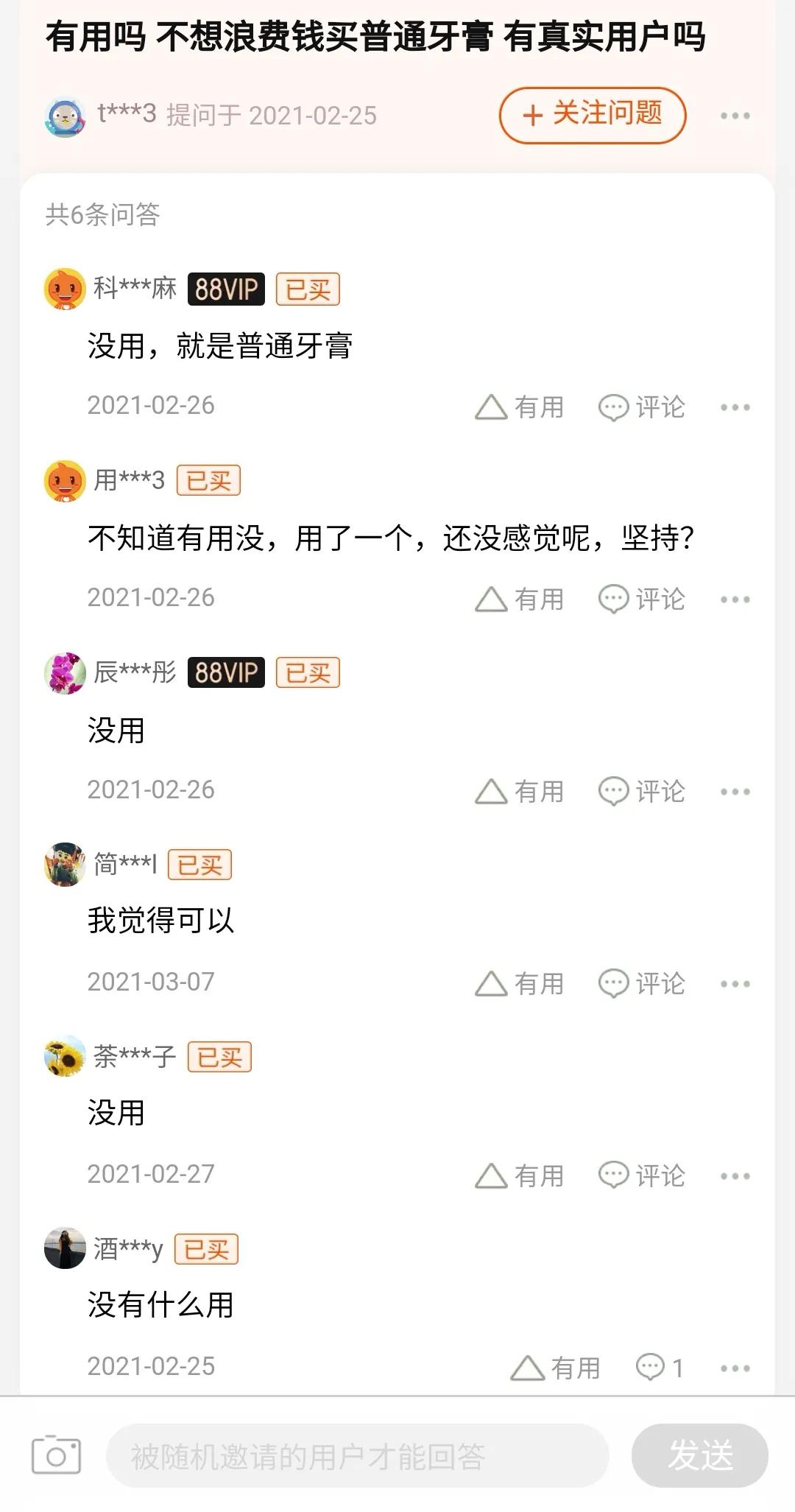Mark 荼***子's answer as 有用
The width and height of the screenshot is (795, 1512).
[520, 1175]
